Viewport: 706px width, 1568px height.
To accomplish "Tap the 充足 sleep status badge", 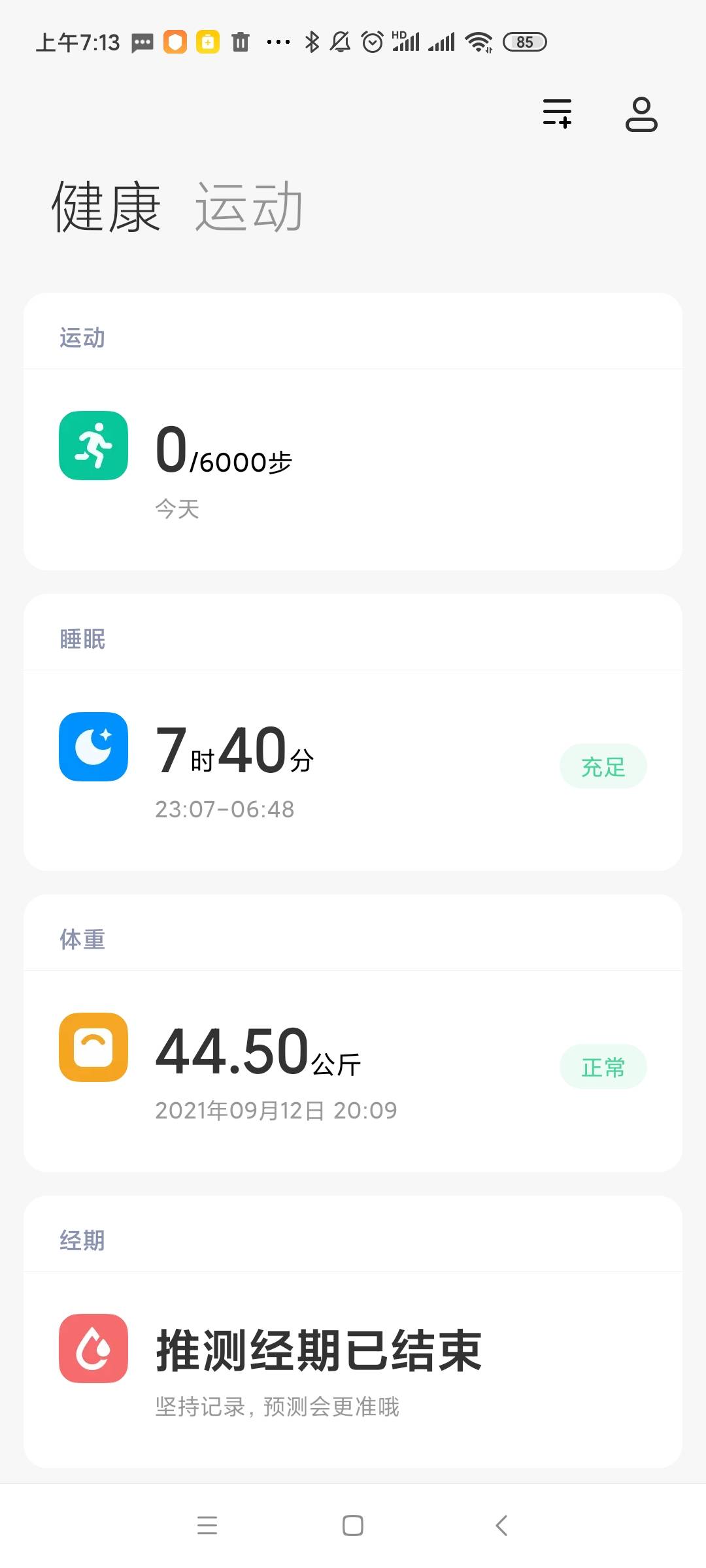I will point(603,766).
